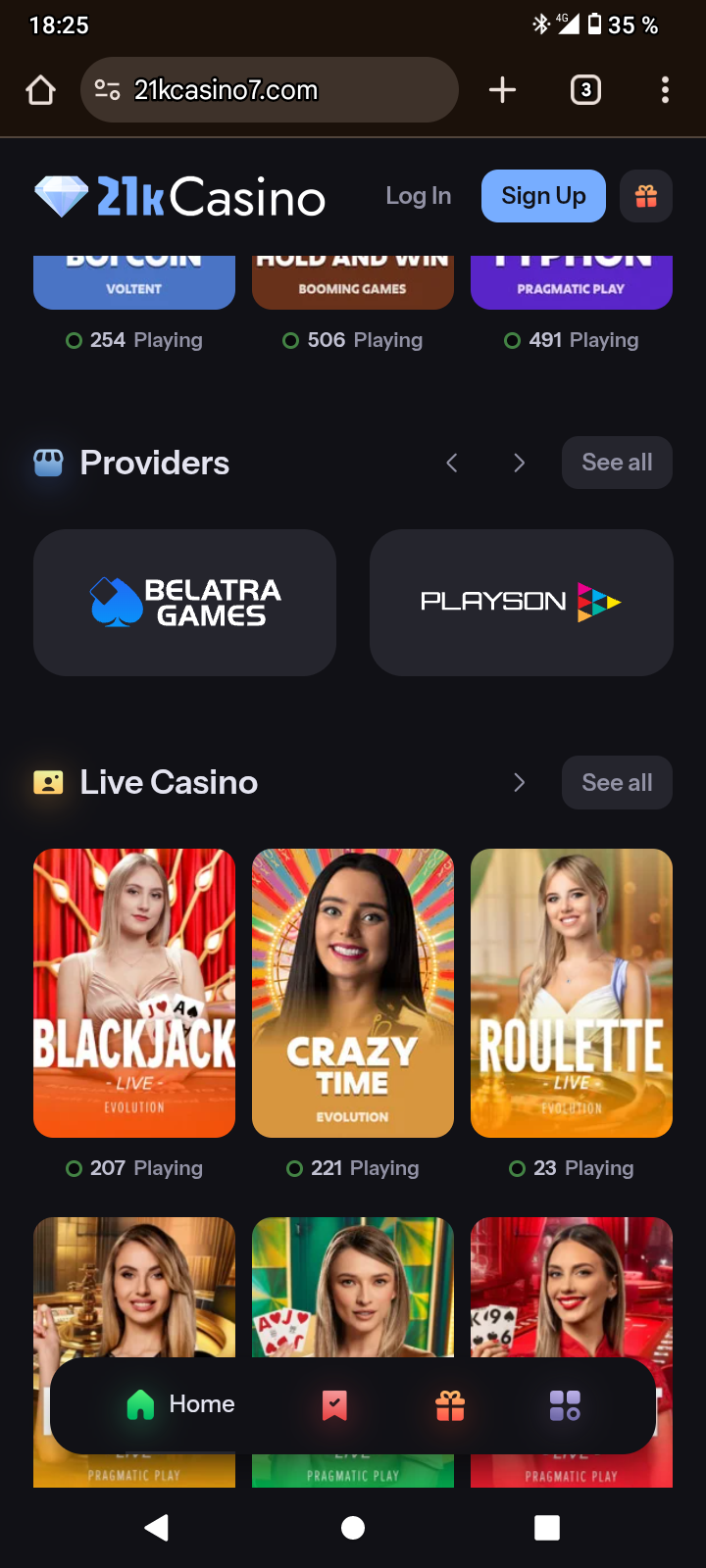Image resolution: width=706 pixels, height=1568 pixels.
Task: See all Live Casino games
Action: coord(617,782)
